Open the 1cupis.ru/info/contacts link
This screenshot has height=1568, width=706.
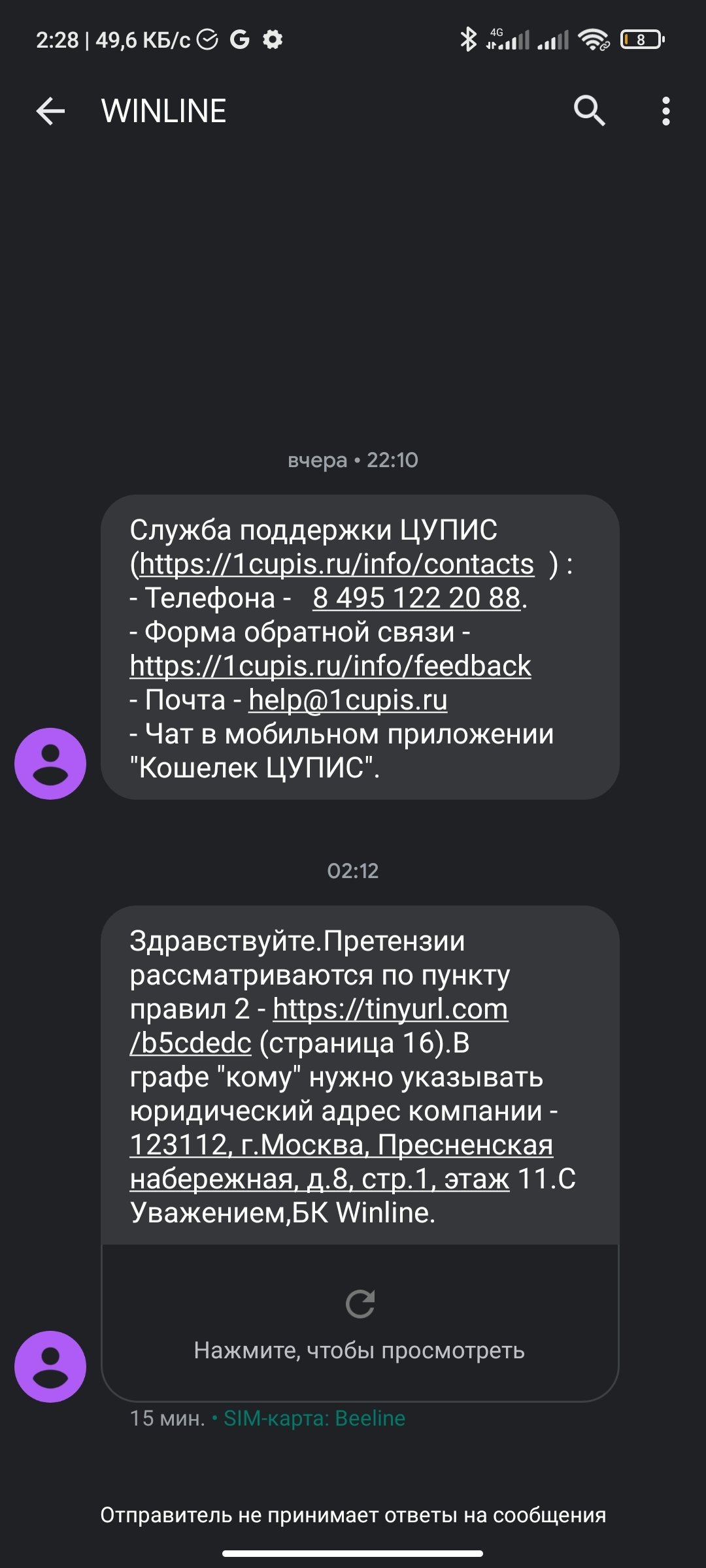point(337,564)
